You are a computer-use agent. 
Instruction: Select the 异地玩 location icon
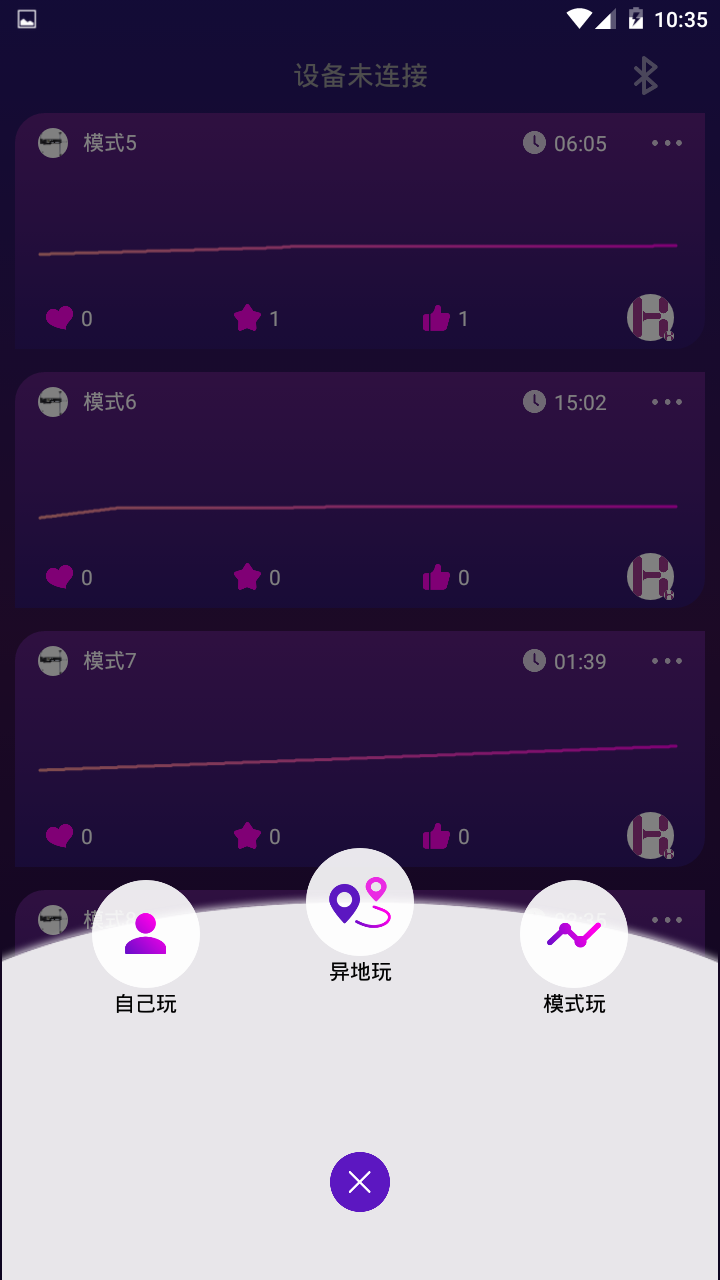360,900
